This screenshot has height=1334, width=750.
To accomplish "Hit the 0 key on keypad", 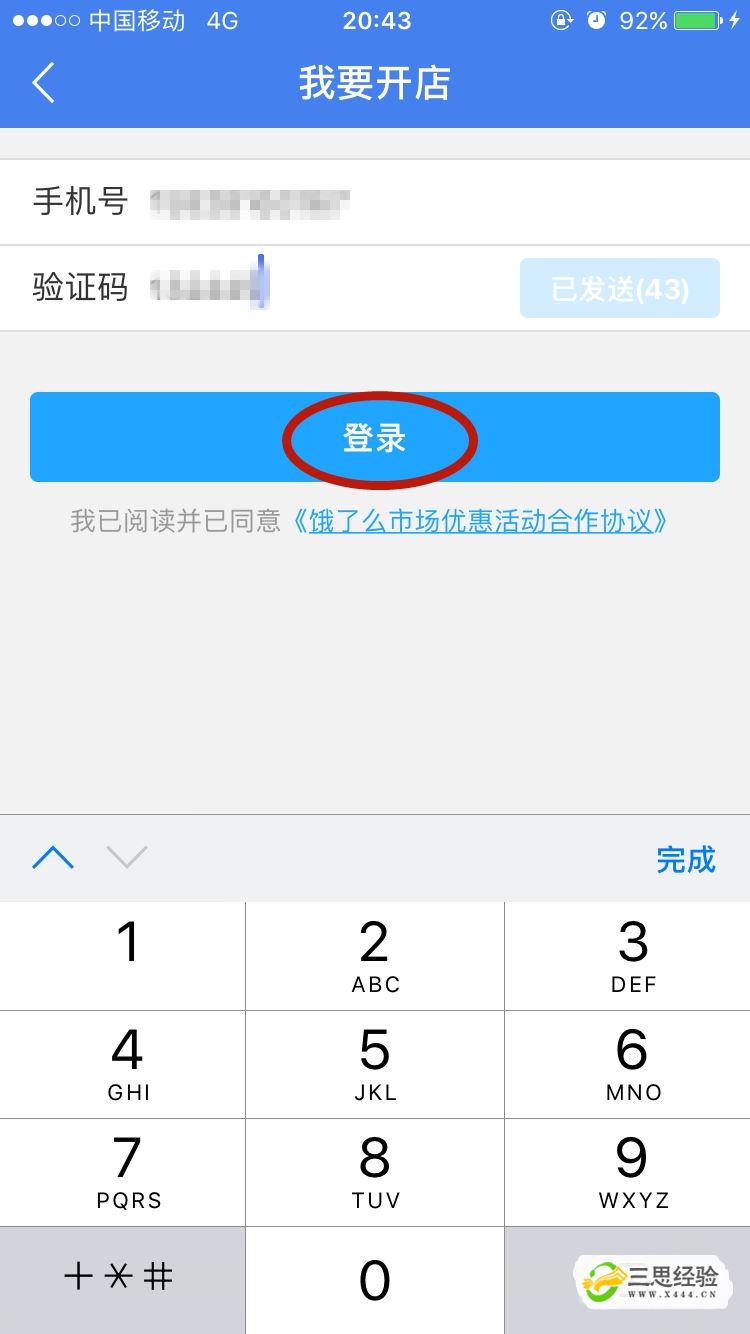I will click(375, 1280).
